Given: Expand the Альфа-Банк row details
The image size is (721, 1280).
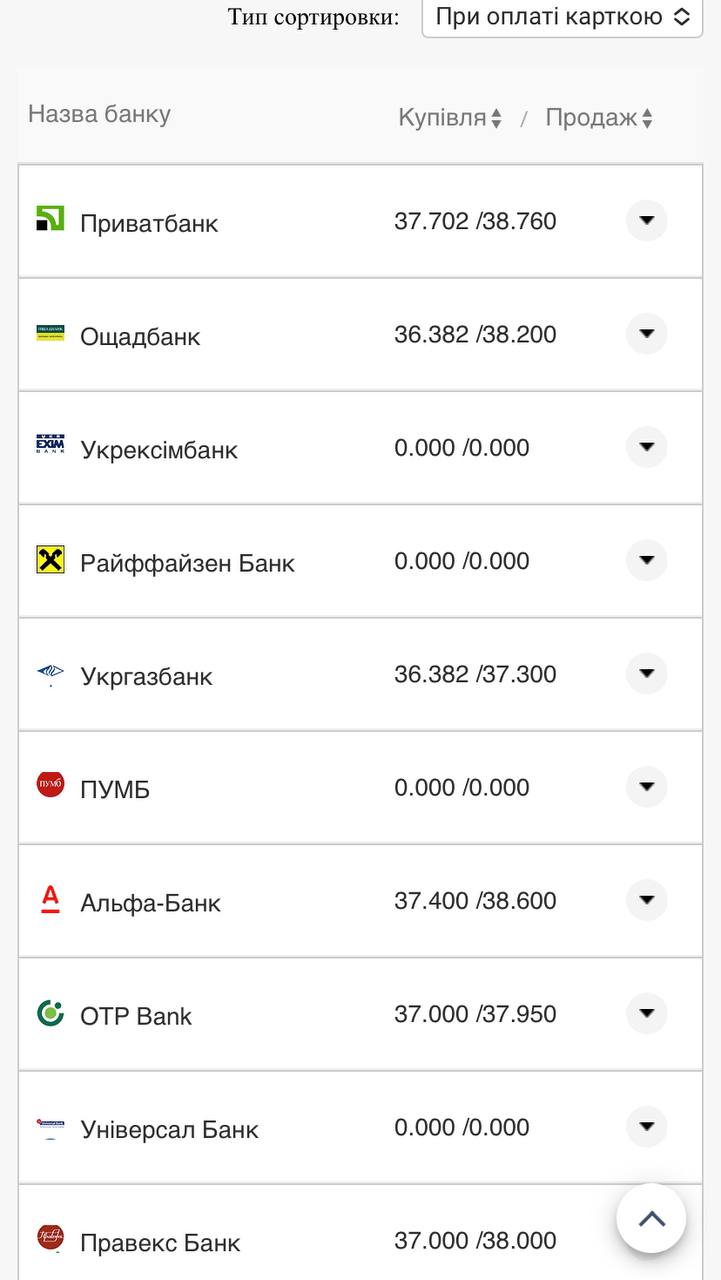Looking at the screenshot, I should pos(646,899).
